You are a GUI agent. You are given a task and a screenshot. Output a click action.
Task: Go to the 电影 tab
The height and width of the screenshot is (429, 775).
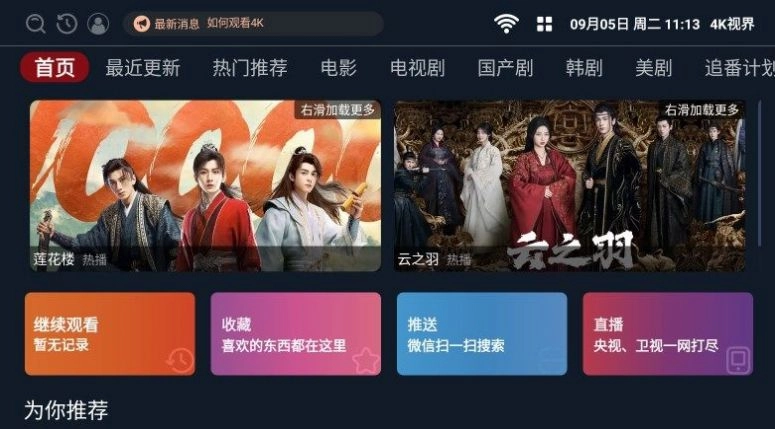tap(339, 68)
